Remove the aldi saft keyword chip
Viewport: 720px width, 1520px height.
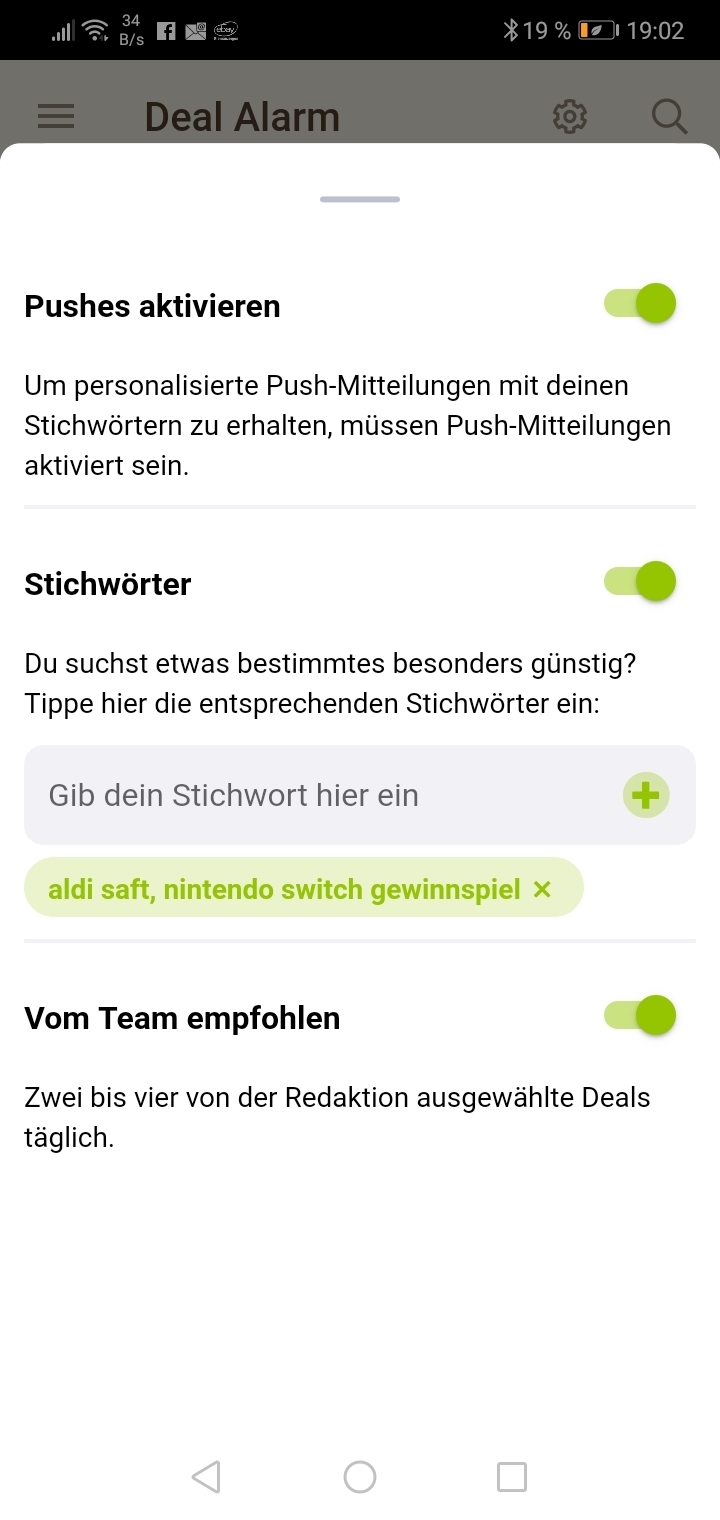click(542, 889)
